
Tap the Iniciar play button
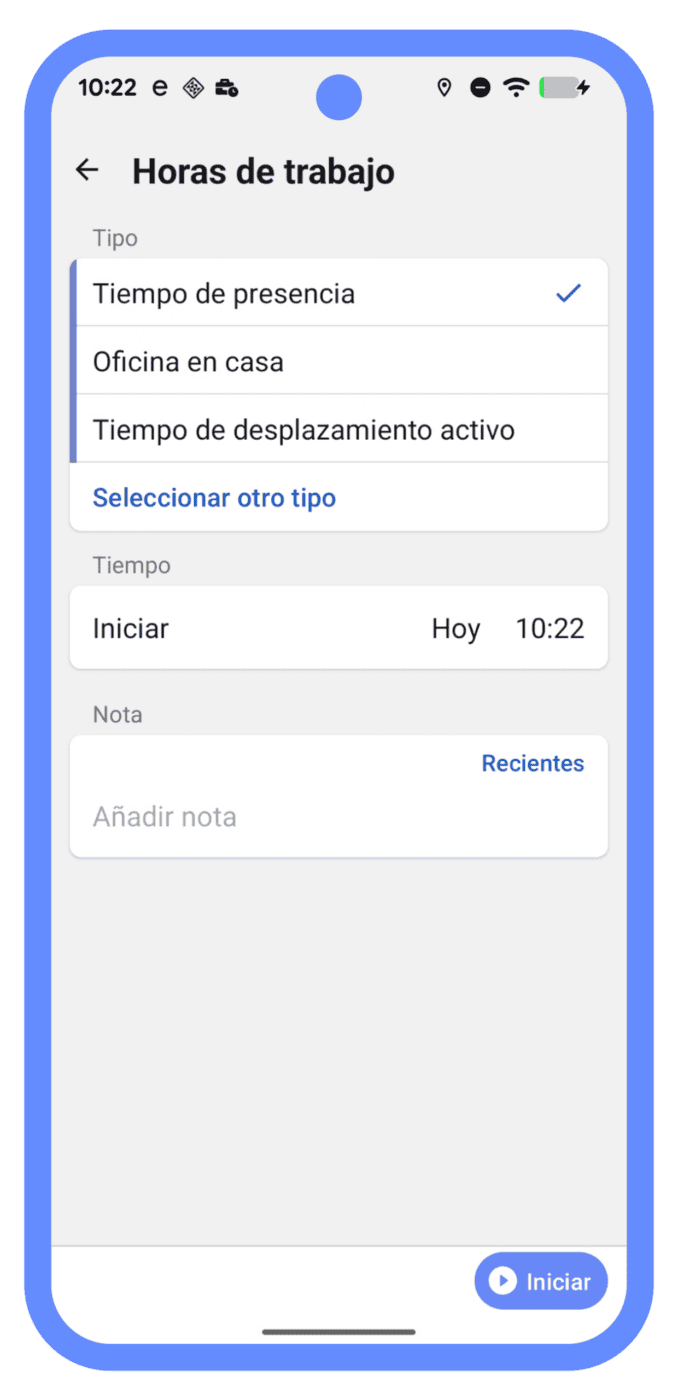pyautogui.click(x=541, y=1281)
